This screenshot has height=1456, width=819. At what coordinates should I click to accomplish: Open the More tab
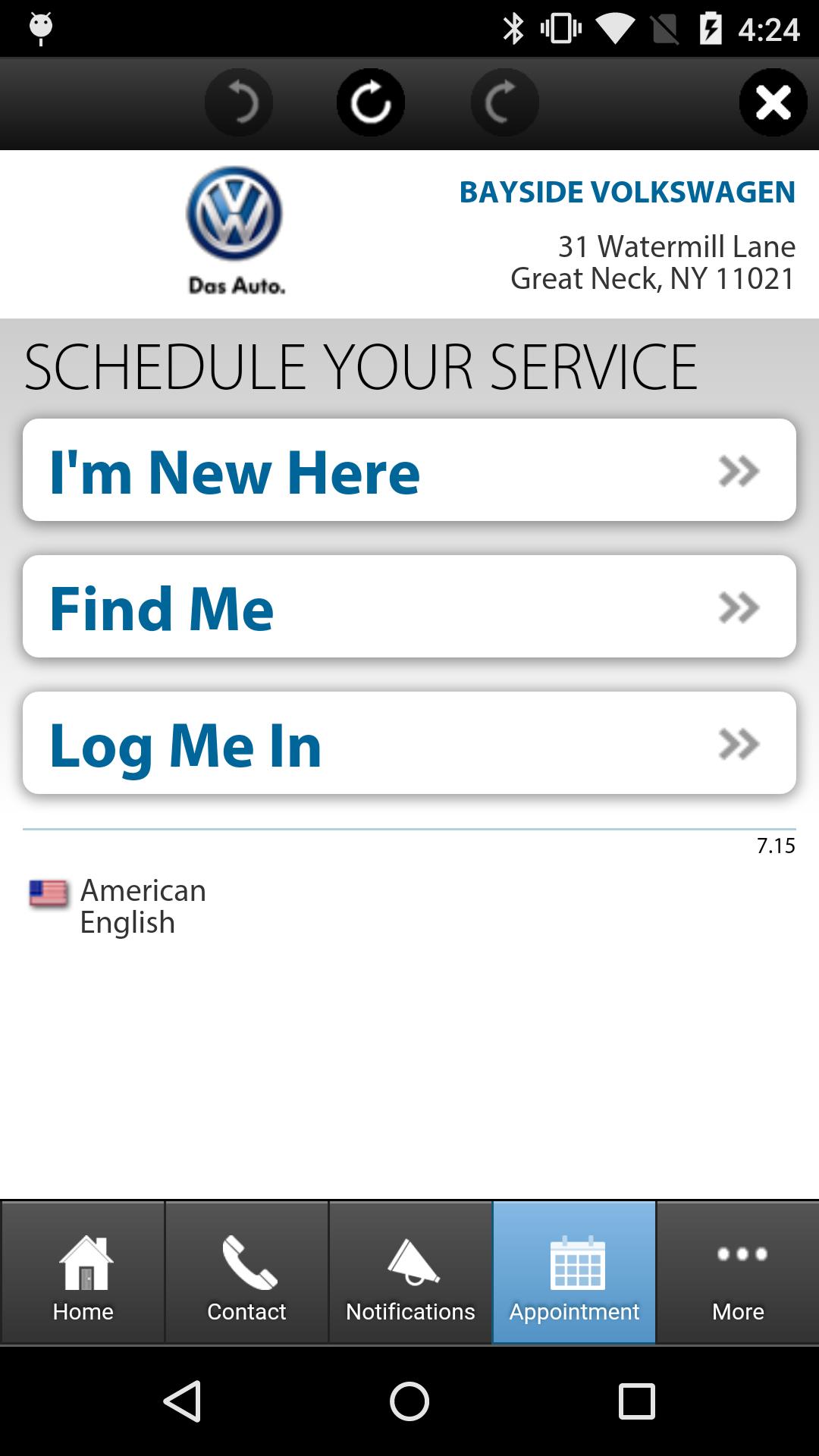(x=738, y=1272)
